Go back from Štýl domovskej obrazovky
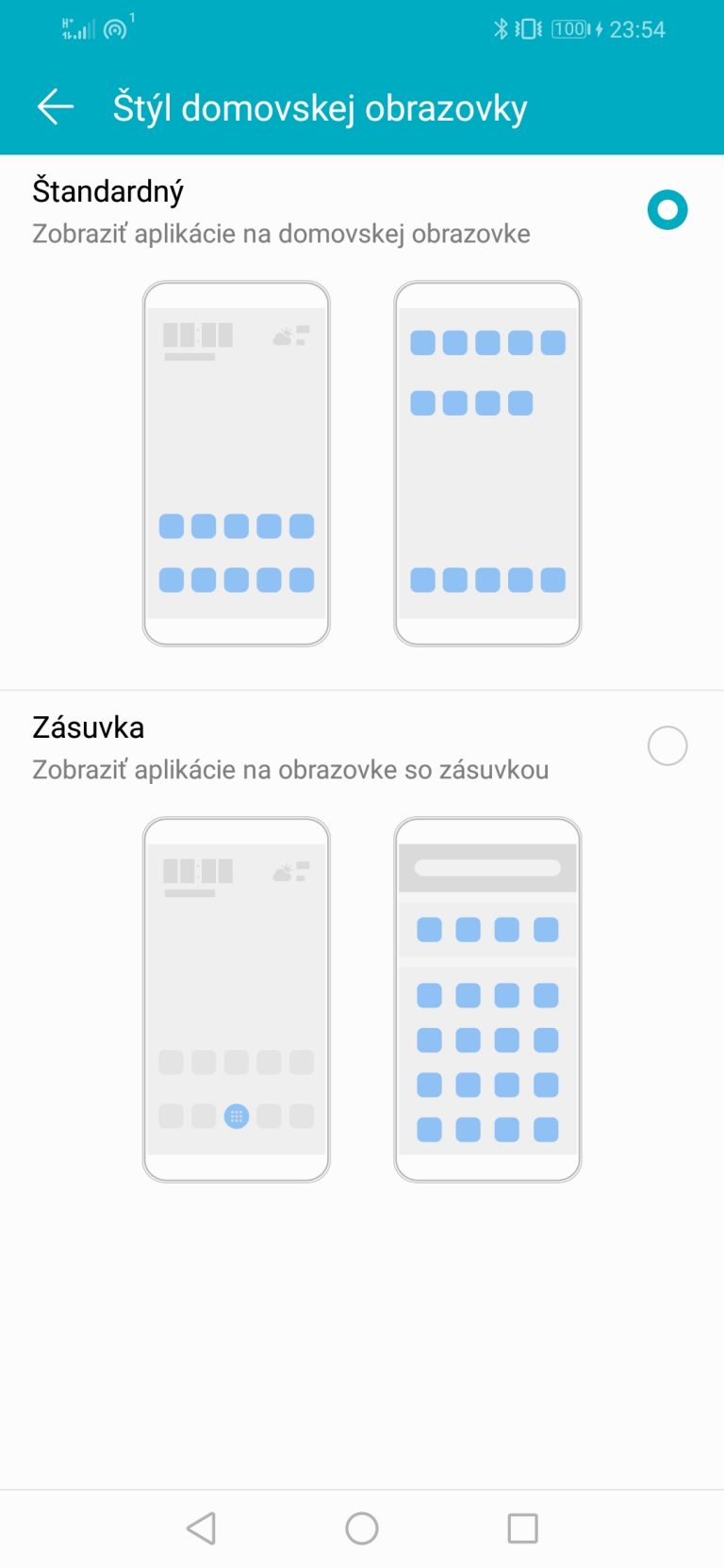 (x=55, y=107)
